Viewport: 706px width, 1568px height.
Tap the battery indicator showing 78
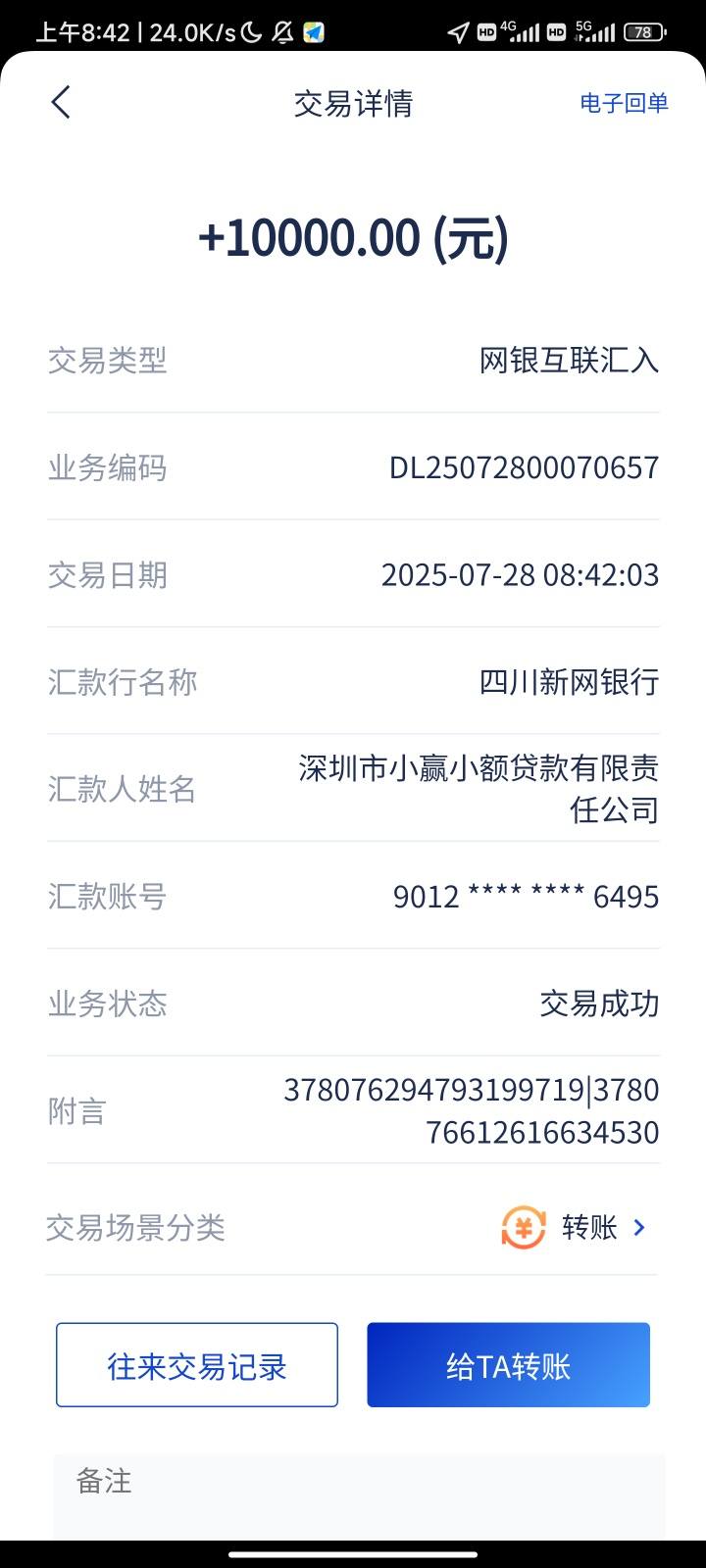(642, 32)
